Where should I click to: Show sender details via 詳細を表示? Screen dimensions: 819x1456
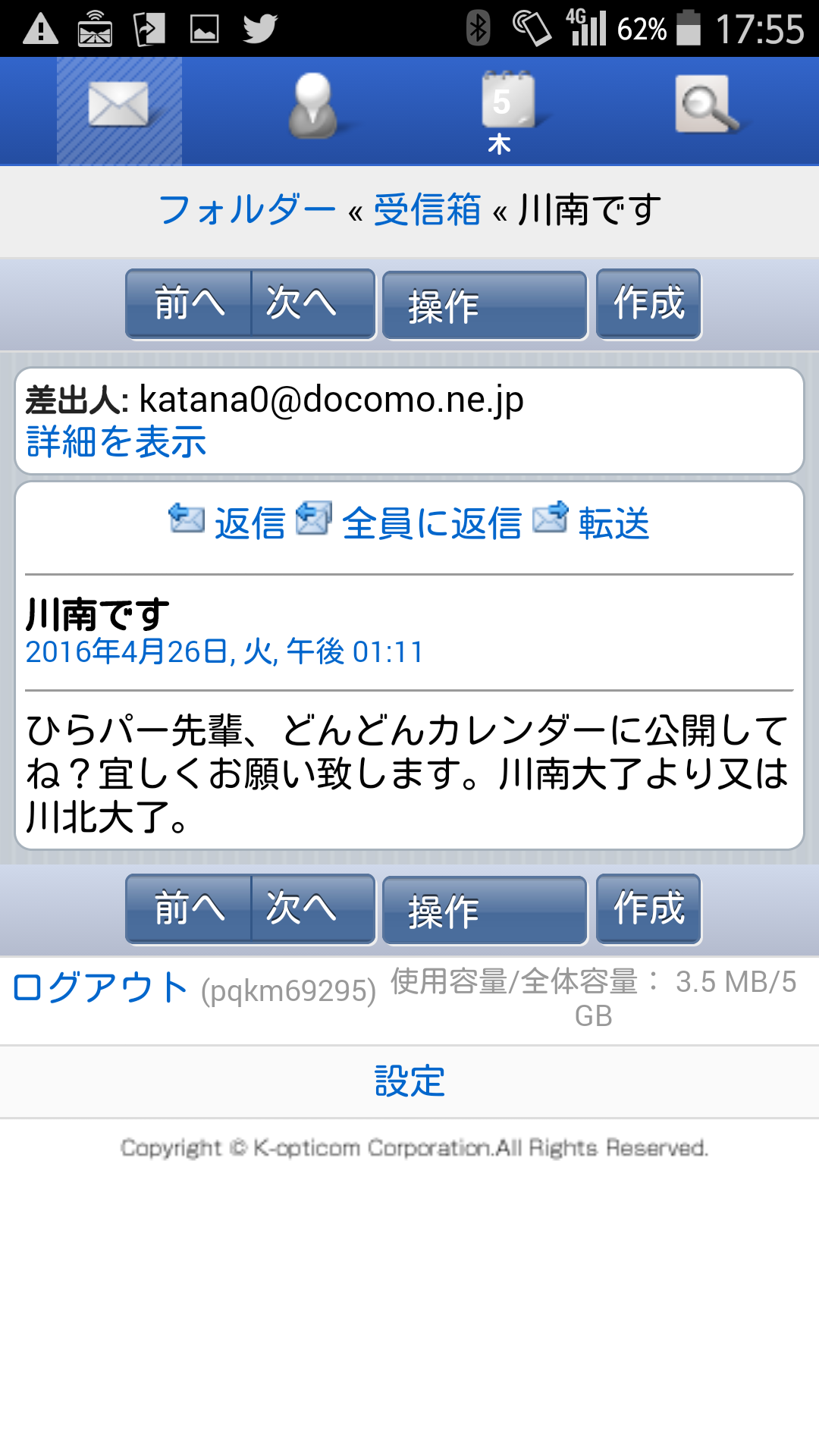click(x=116, y=441)
